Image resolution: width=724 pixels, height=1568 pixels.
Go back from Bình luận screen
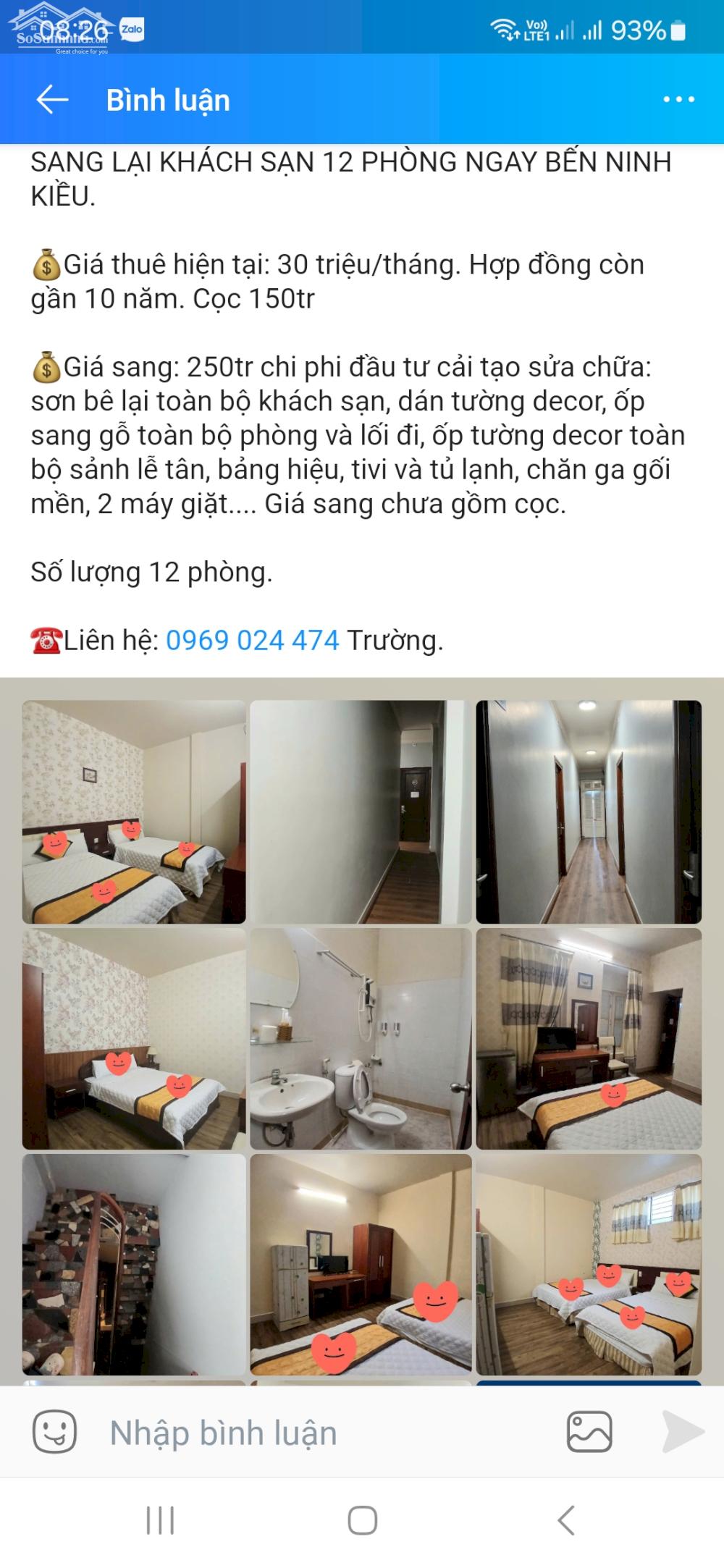tap(52, 100)
